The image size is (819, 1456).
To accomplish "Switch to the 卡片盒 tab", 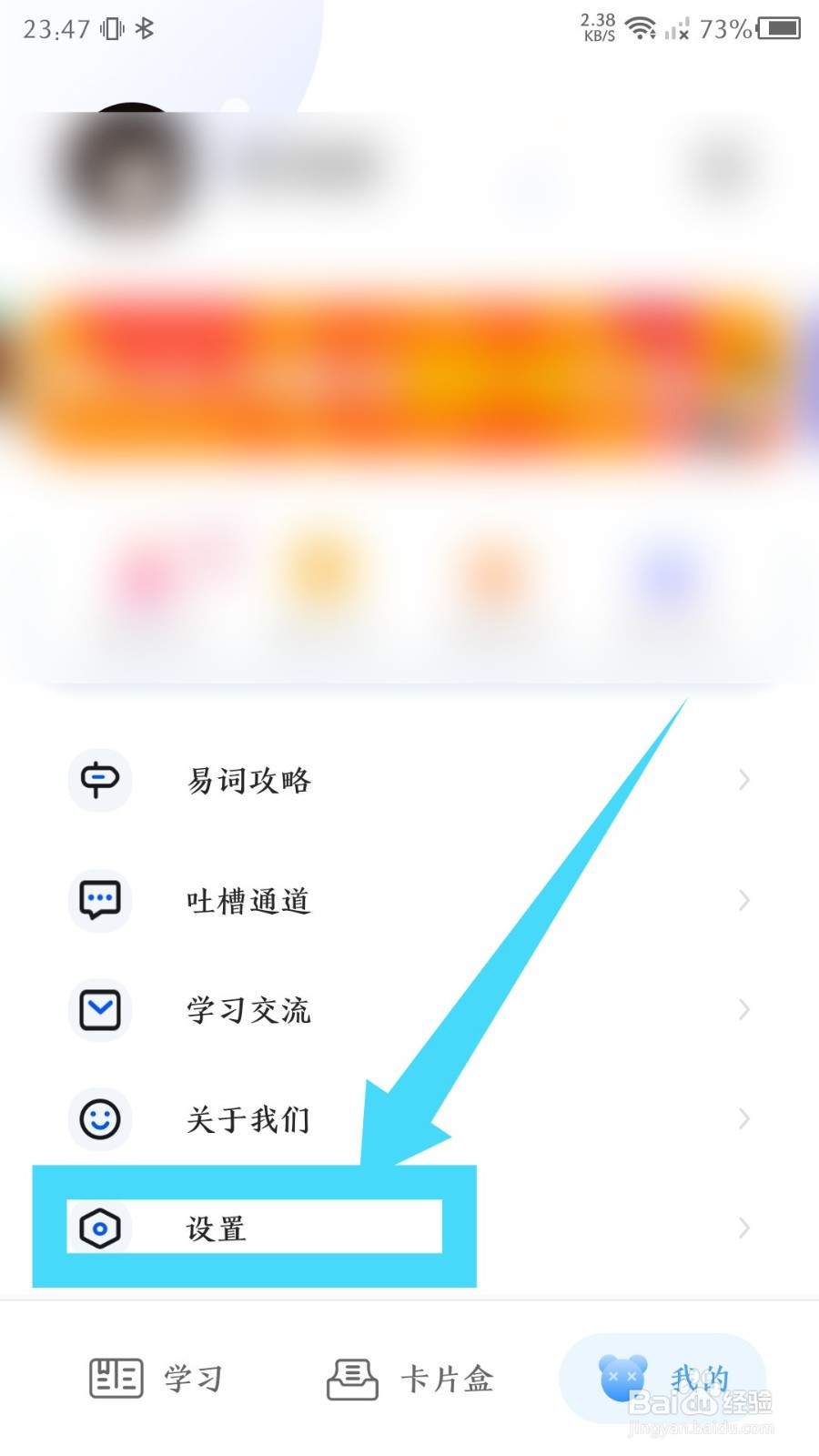I will (408, 1378).
